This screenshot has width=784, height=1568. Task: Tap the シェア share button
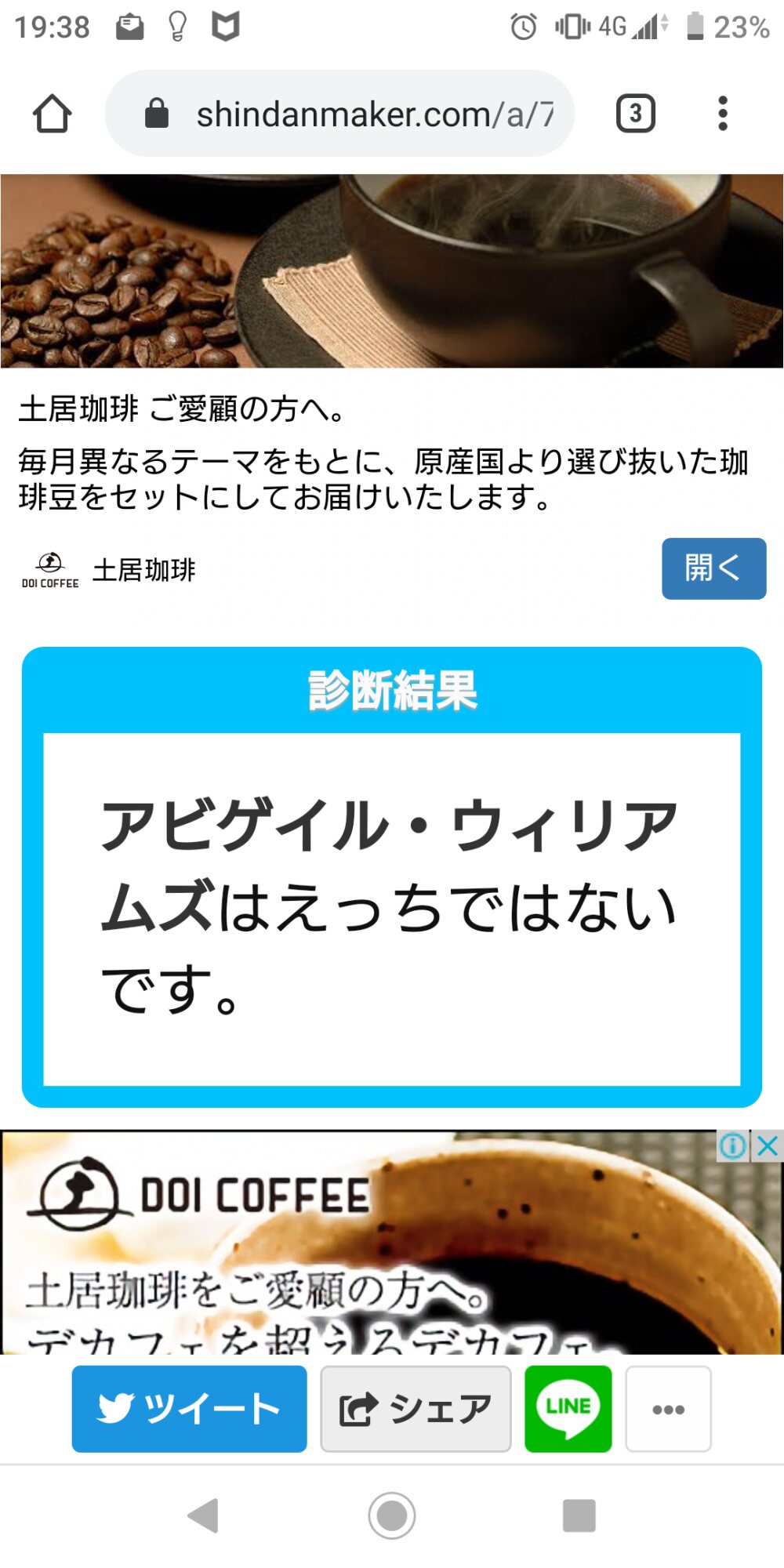tap(416, 1409)
